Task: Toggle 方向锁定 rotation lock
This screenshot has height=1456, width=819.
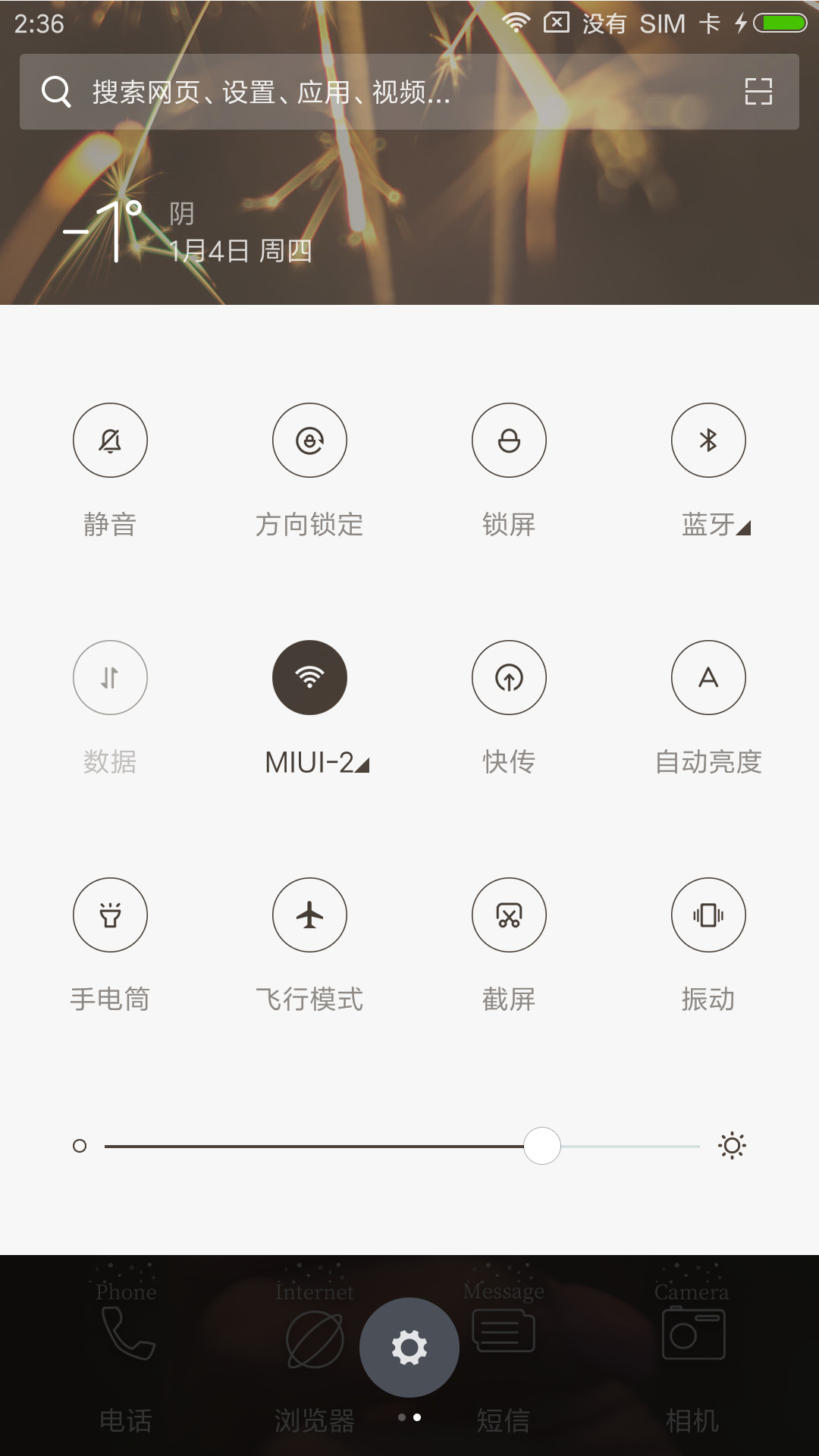Action: pyautogui.click(x=309, y=440)
